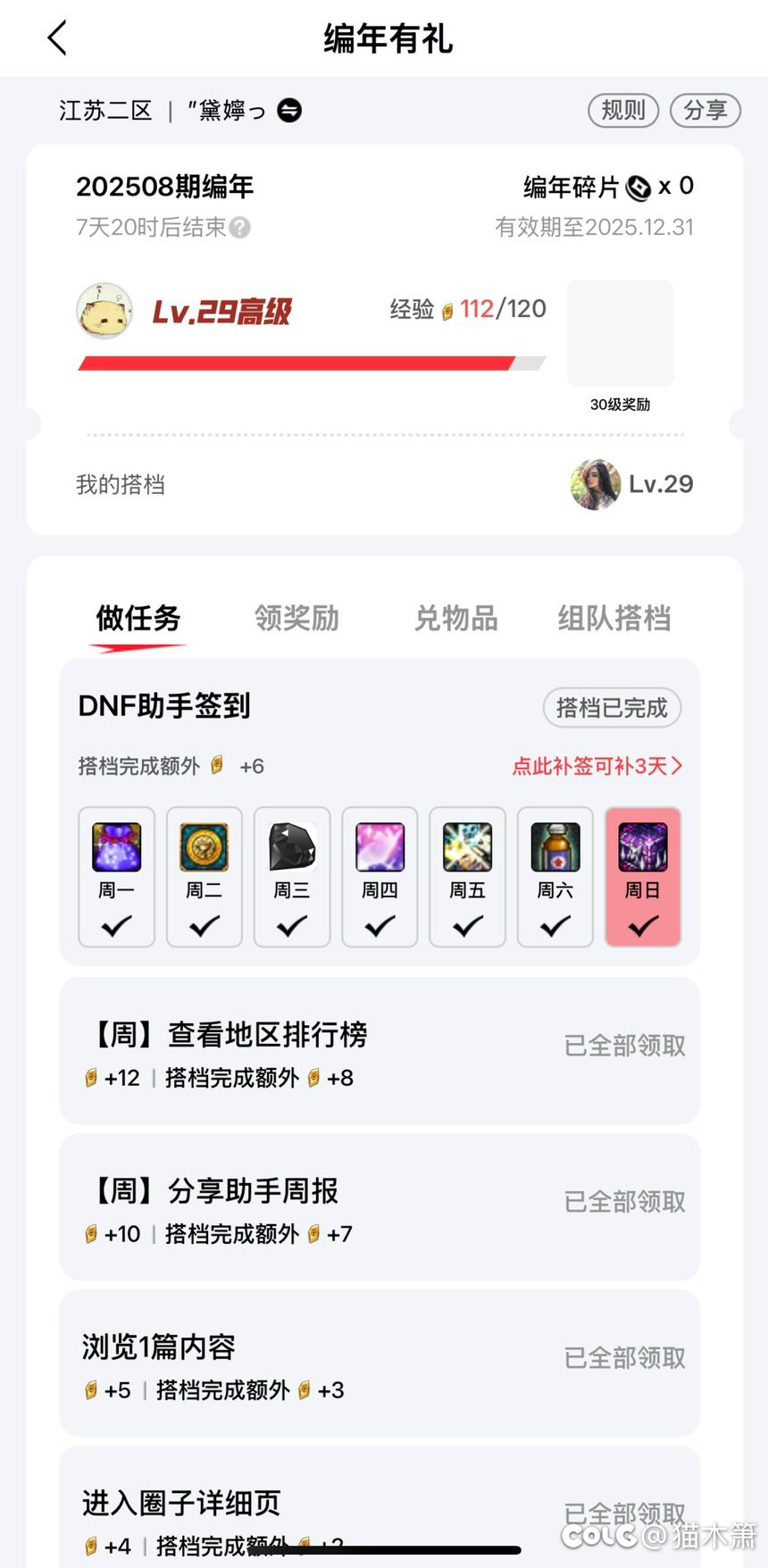Image resolution: width=768 pixels, height=1568 pixels.
Task: Select the 做任务 tab
Action: 138,618
